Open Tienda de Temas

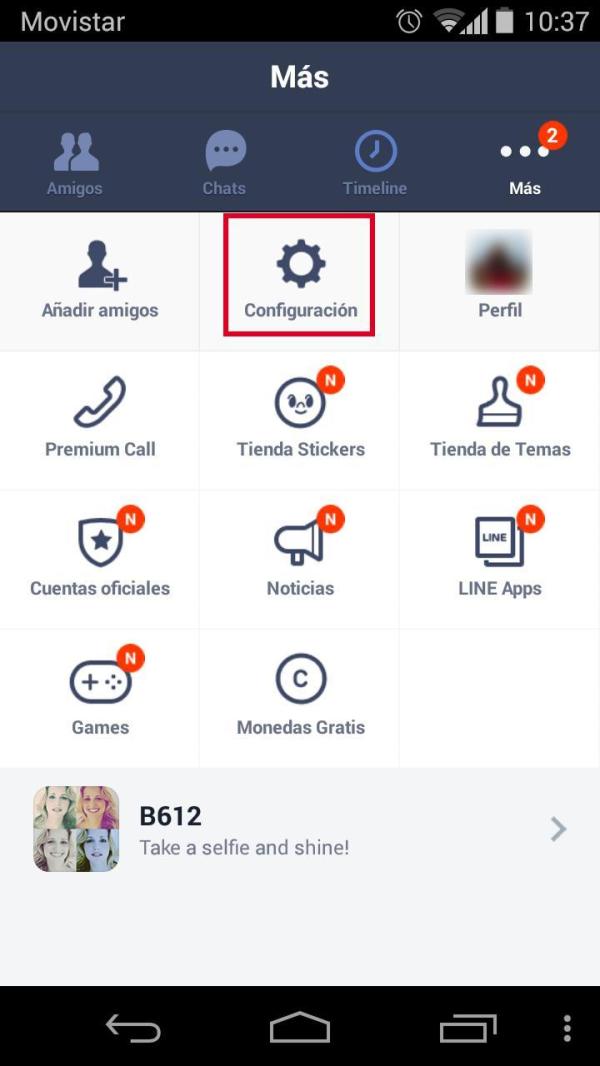(x=500, y=420)
